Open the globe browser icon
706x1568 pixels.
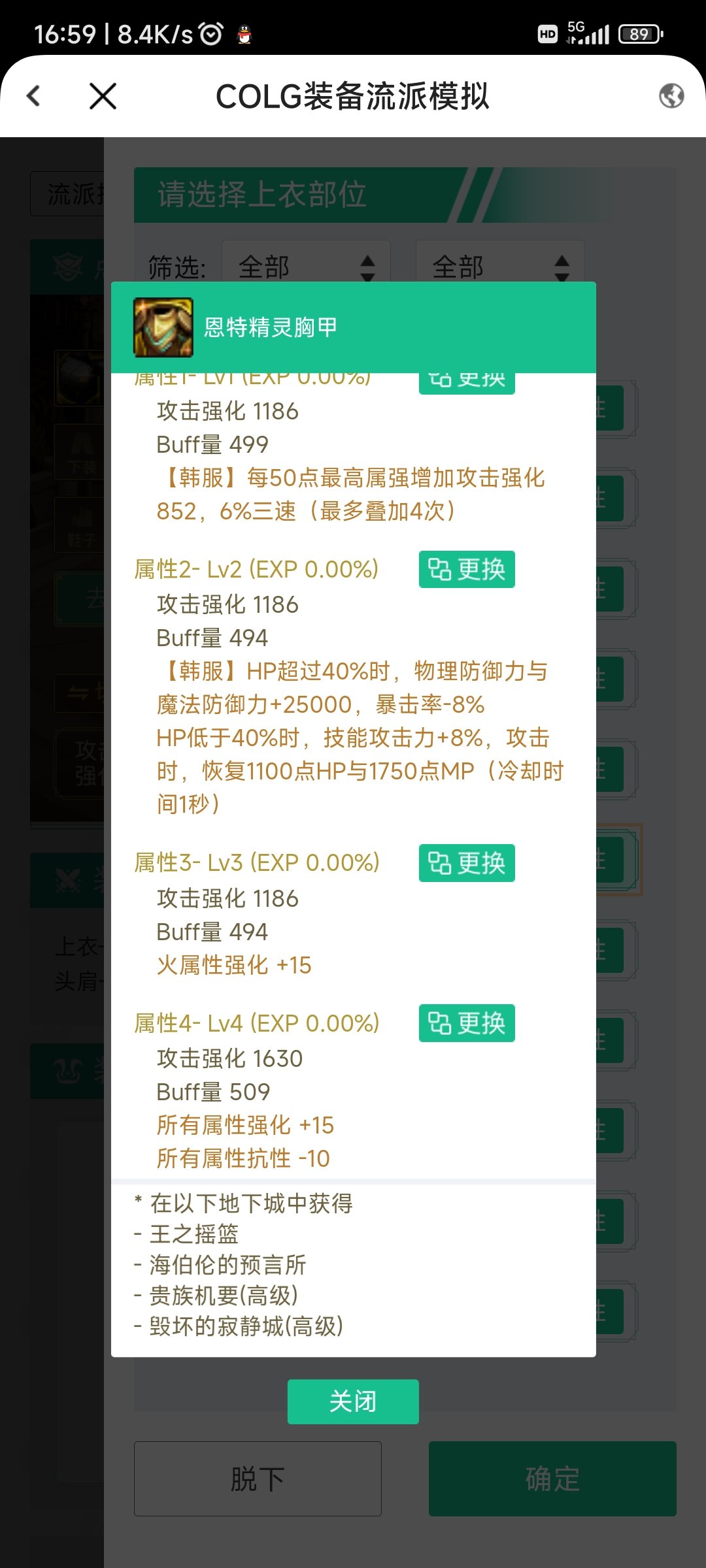pyautogui.click(x=671, y=96)
